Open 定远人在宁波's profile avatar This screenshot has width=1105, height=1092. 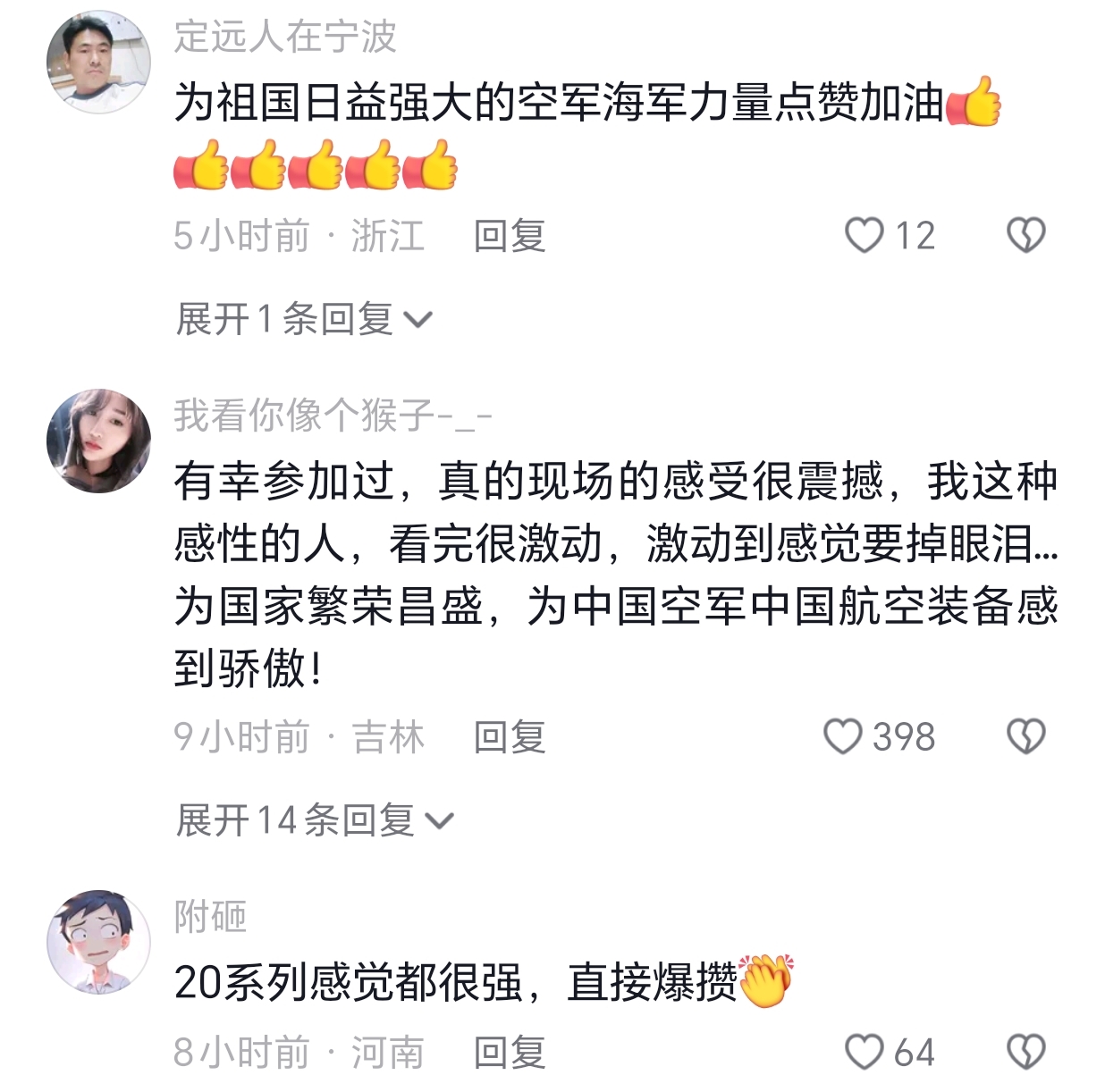[x=98, y=63]
